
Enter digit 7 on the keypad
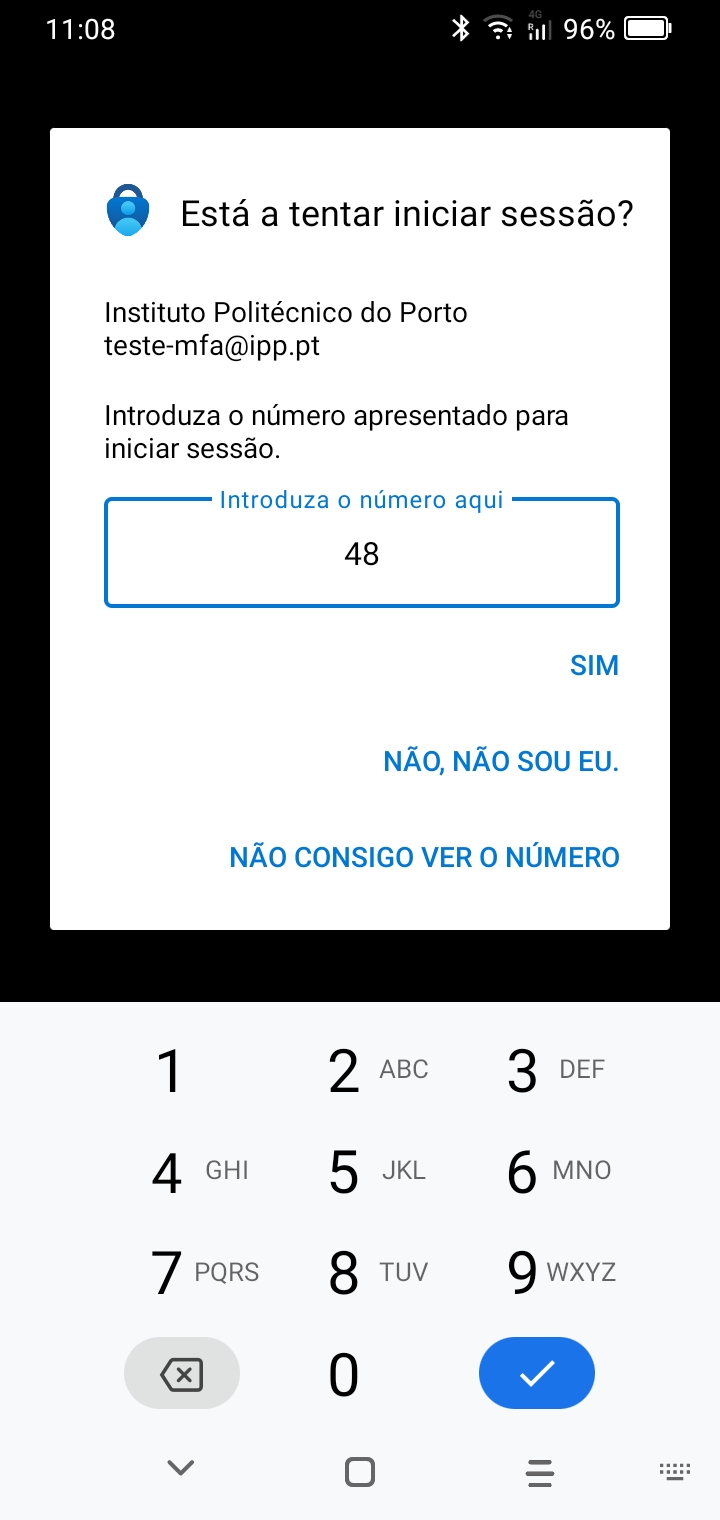(180, 1273)
